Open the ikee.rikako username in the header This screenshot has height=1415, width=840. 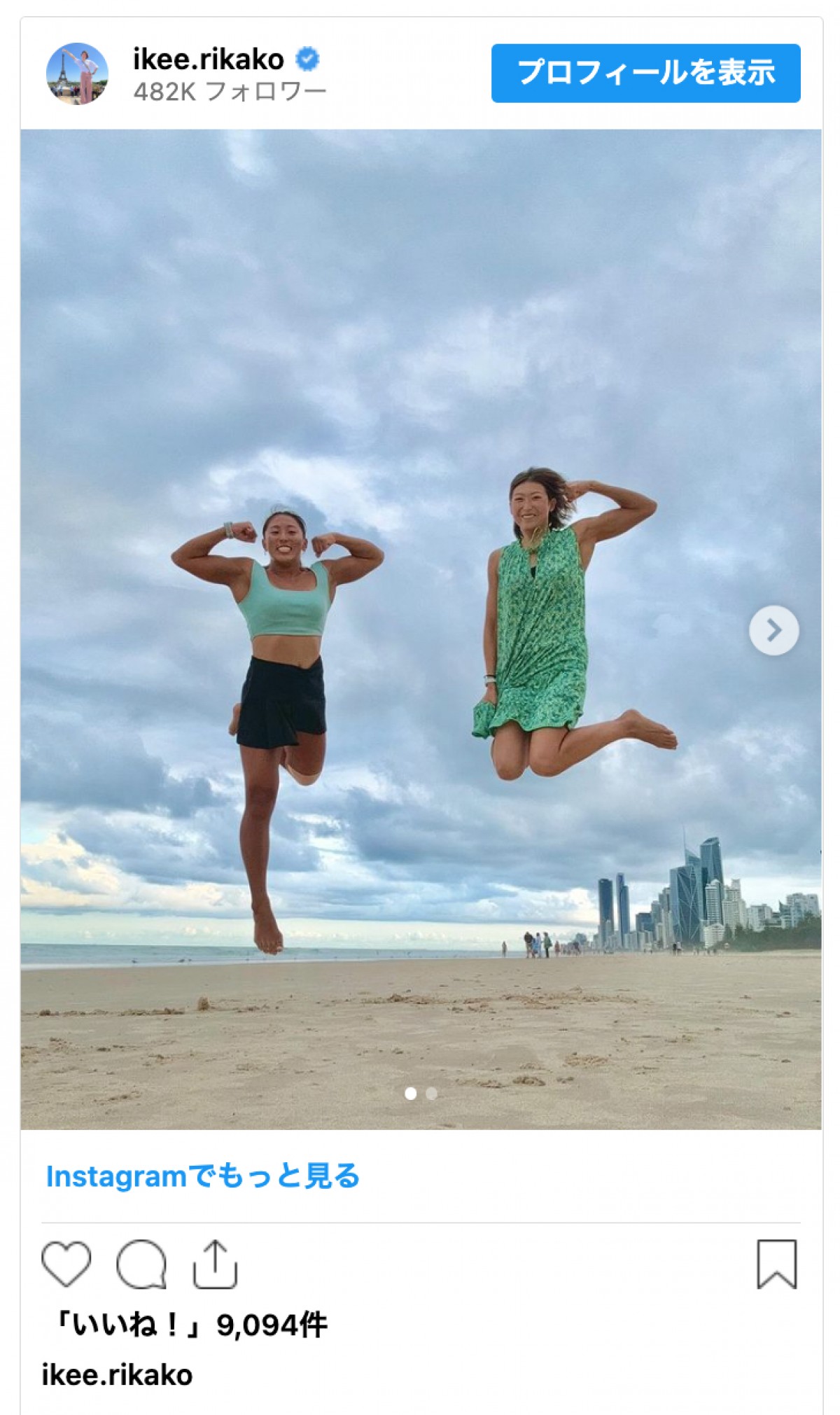208,60
